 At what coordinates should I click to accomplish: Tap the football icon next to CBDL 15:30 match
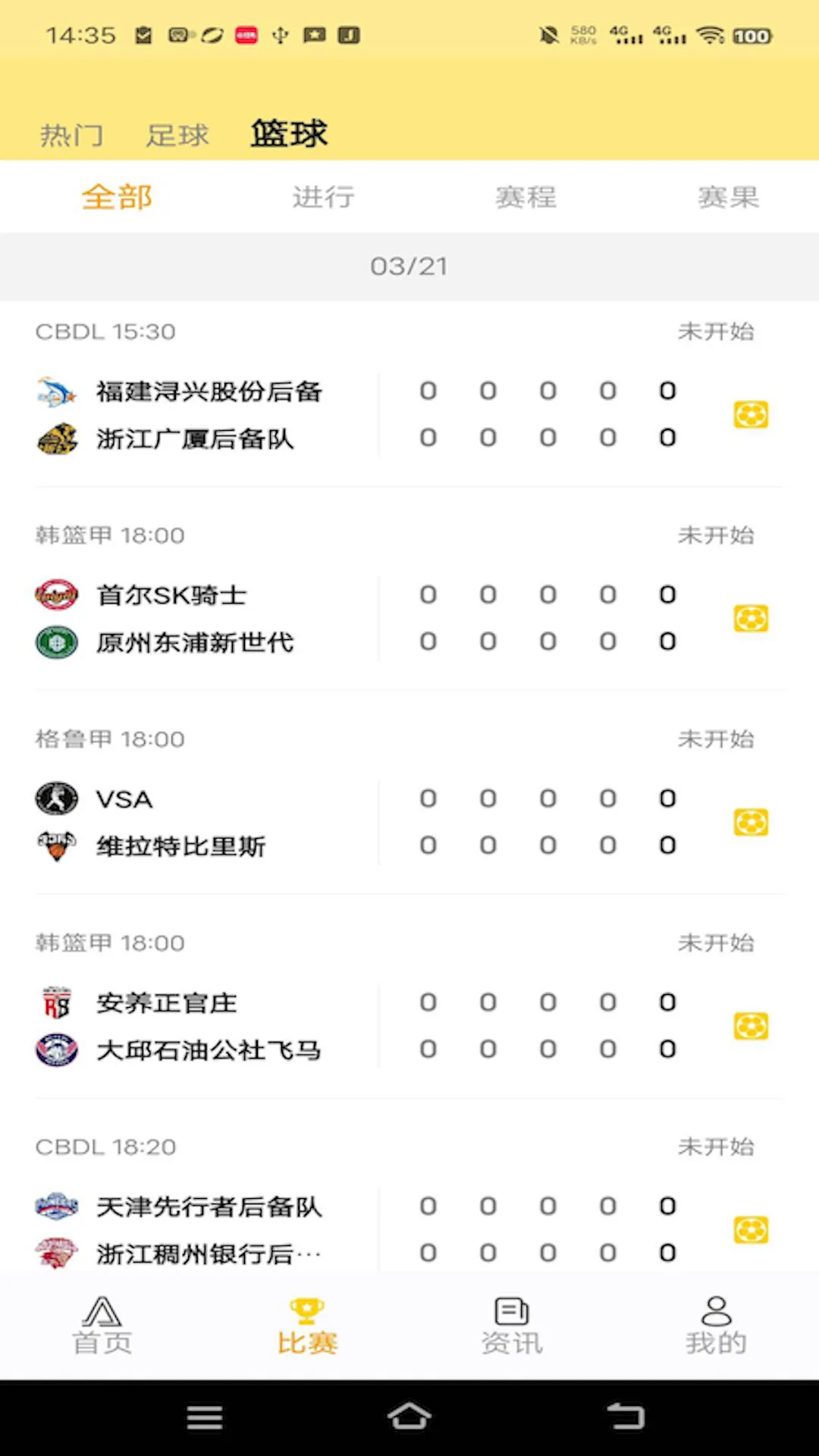click(751, 414)
